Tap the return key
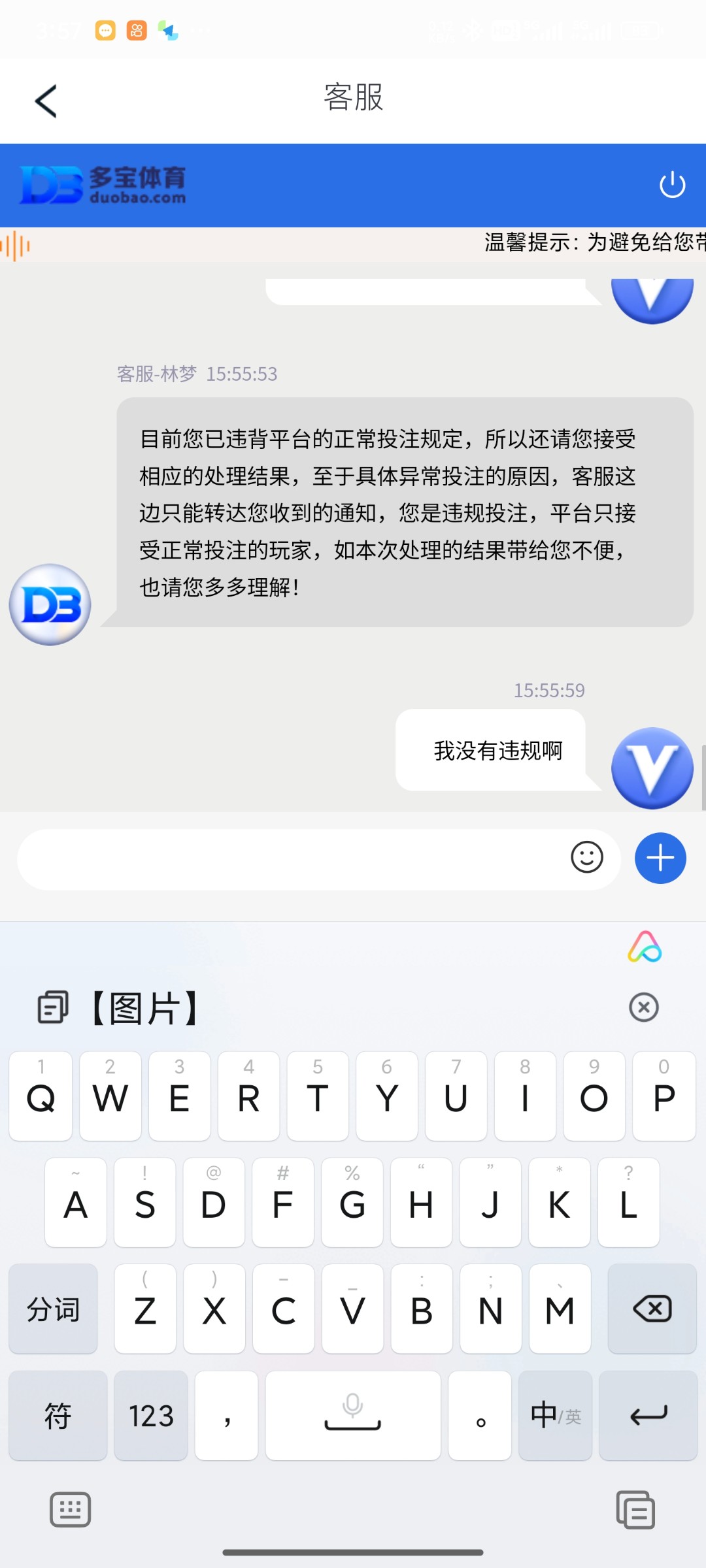The image size is (706, 1568). pyautogui.click(x=648, y=1415)
